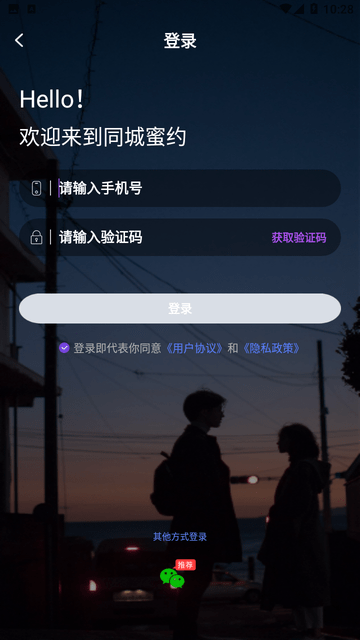Uncheck the agreement checkbox
The image size is (360, 640).
point(64,348)
